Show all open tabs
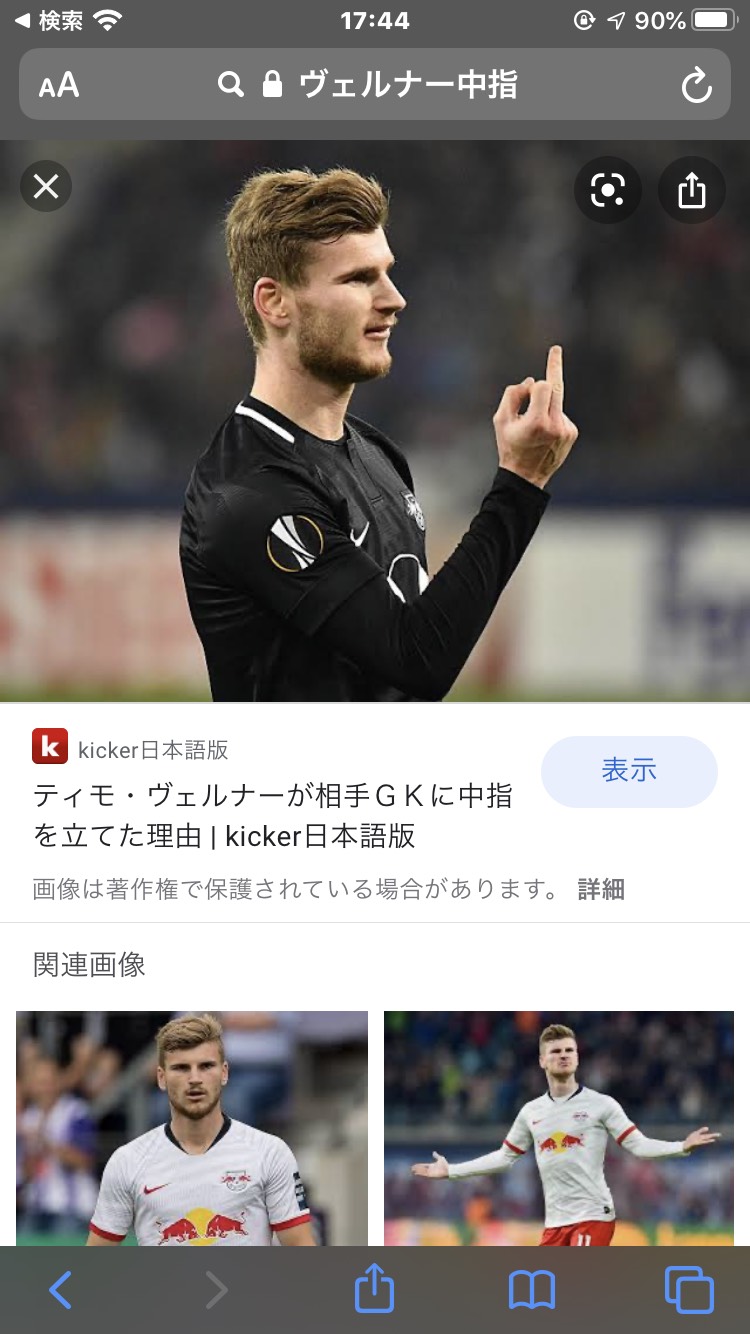750x1334 pixels. [x=689, y=1290]
